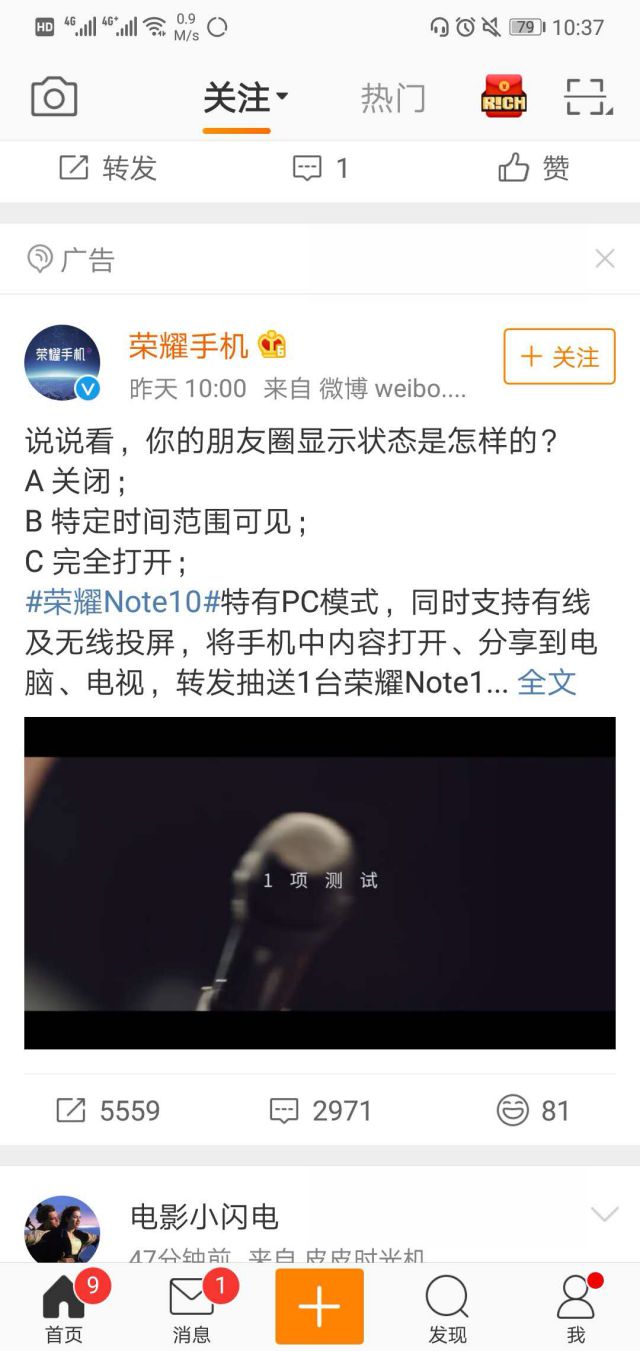This screenshot has height=1351, width=640.
Task: Open the RICH red envelope icon
Action: [x=503, y=97]
